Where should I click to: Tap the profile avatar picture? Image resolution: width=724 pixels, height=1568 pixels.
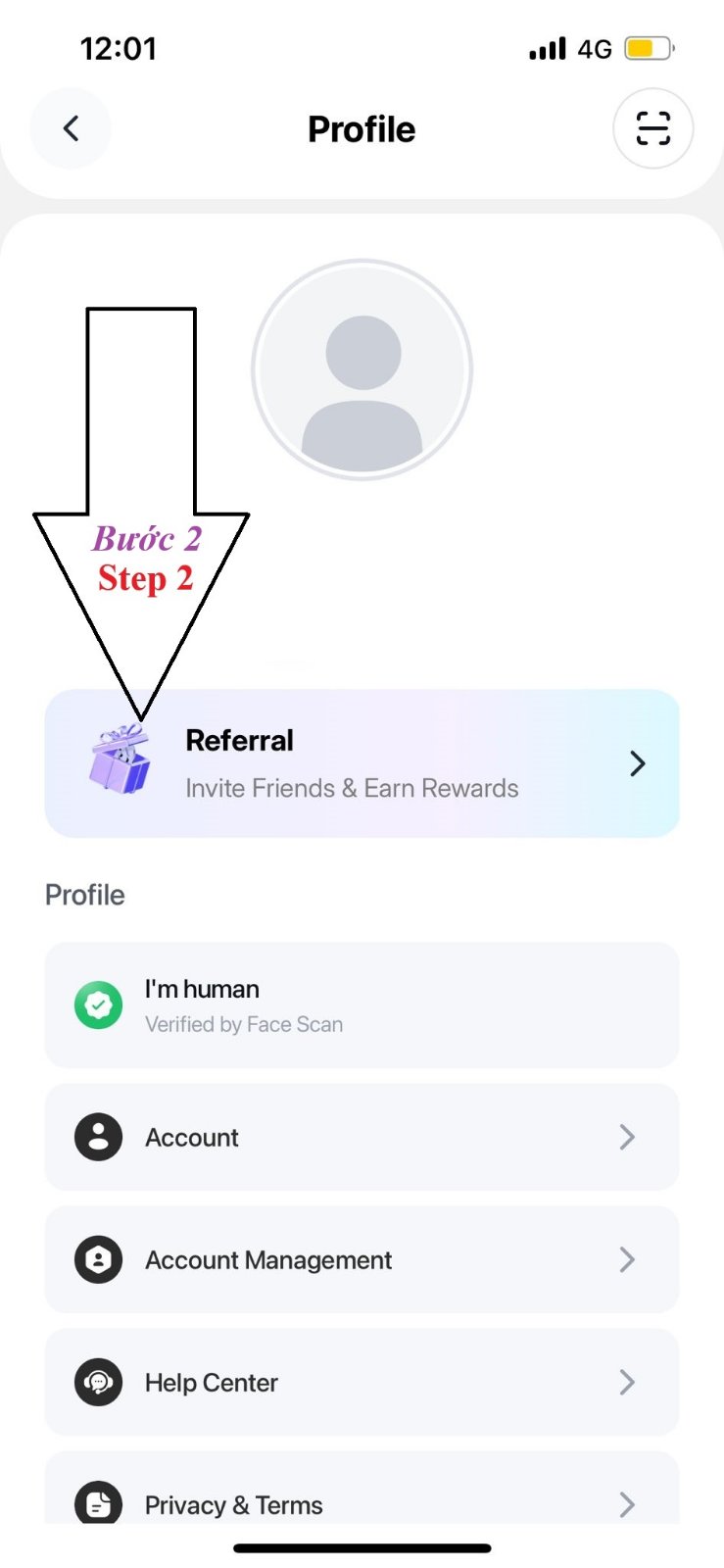(362, 369)
